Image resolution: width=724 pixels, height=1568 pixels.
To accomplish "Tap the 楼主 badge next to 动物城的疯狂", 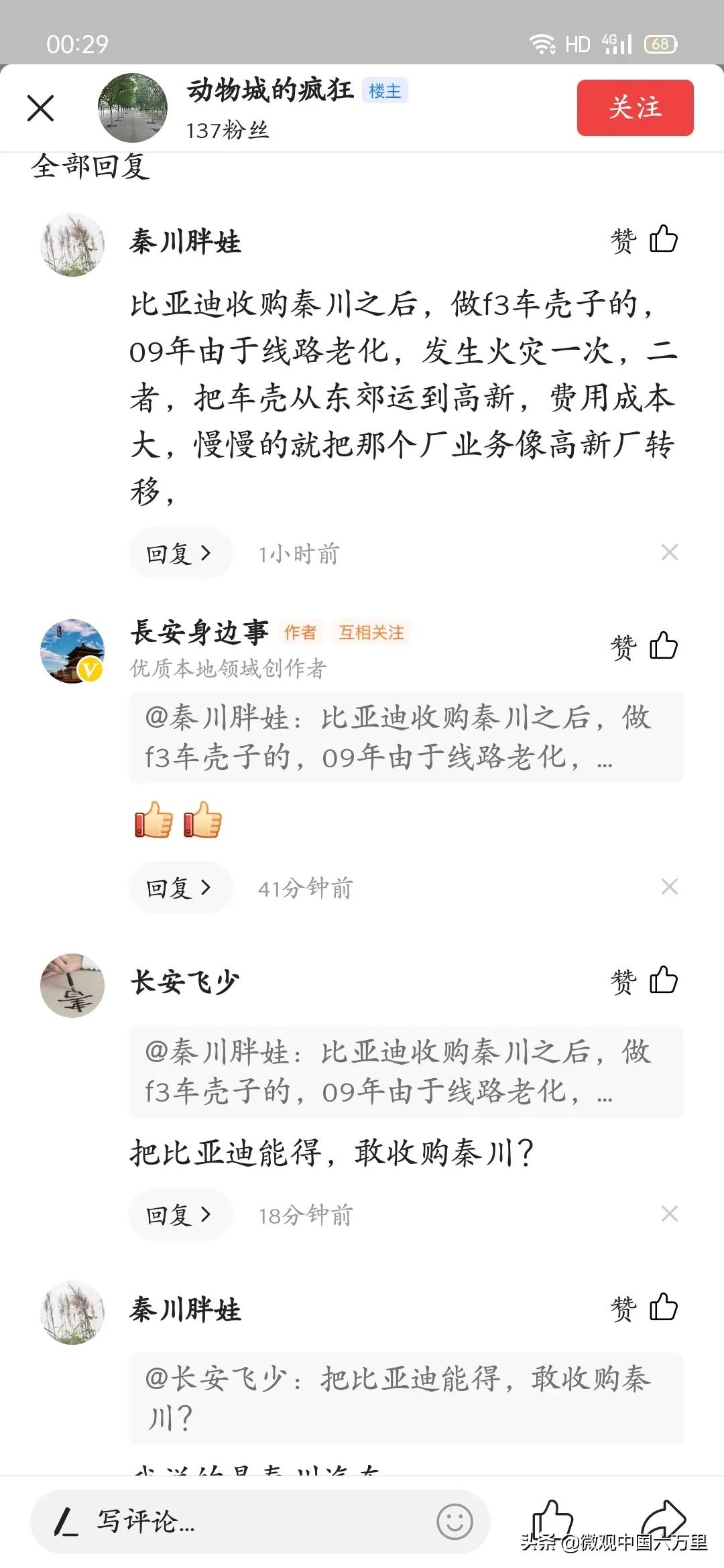I will [x=383, y=90].
